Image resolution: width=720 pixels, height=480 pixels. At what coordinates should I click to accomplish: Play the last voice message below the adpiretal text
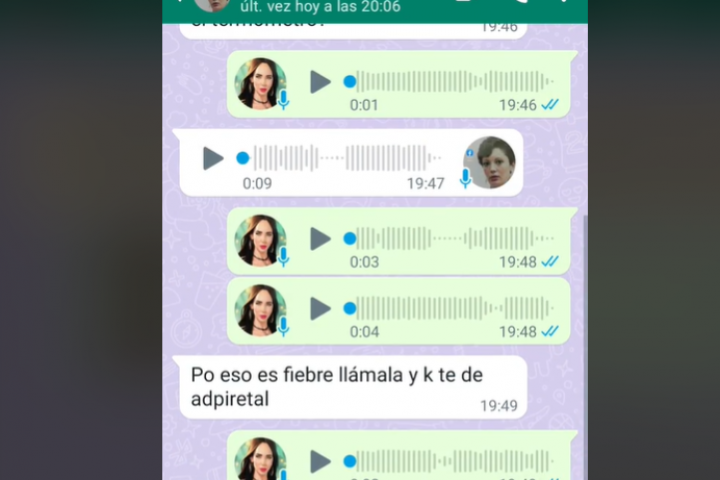(x=320, y=462)
